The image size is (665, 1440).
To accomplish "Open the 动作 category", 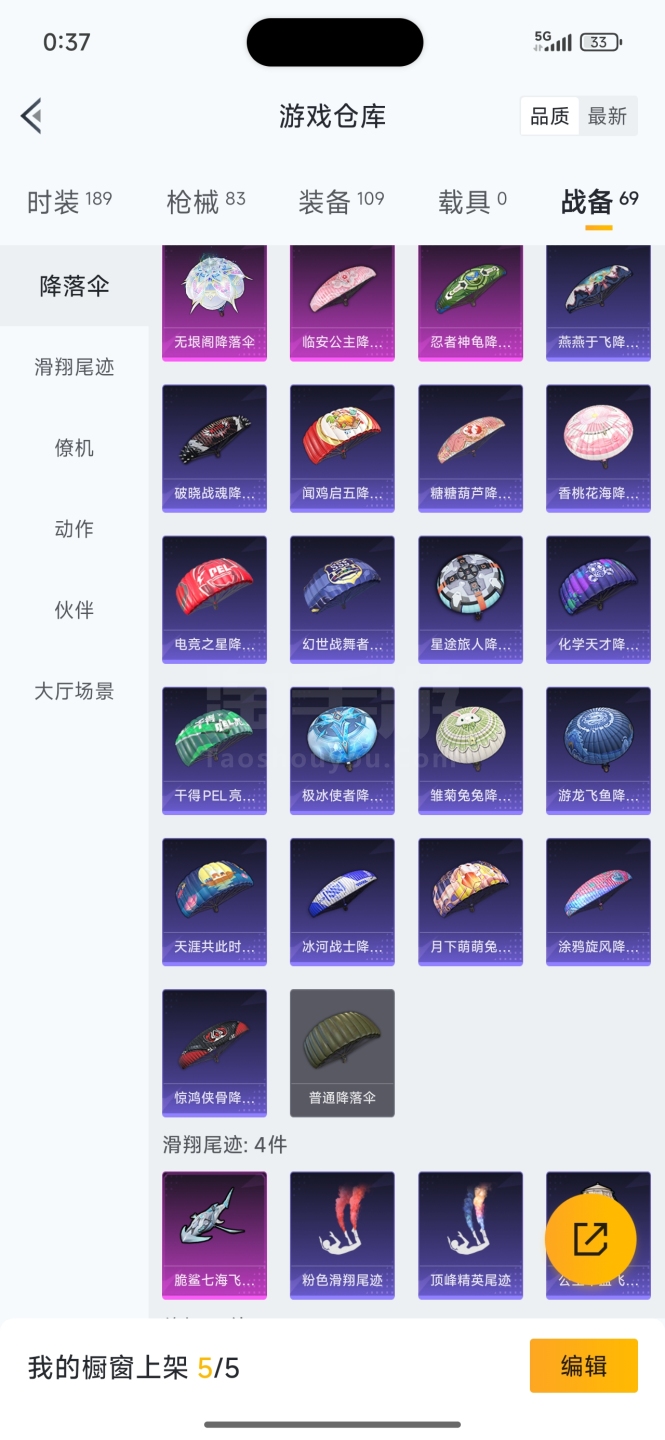I will coord(74,529).
